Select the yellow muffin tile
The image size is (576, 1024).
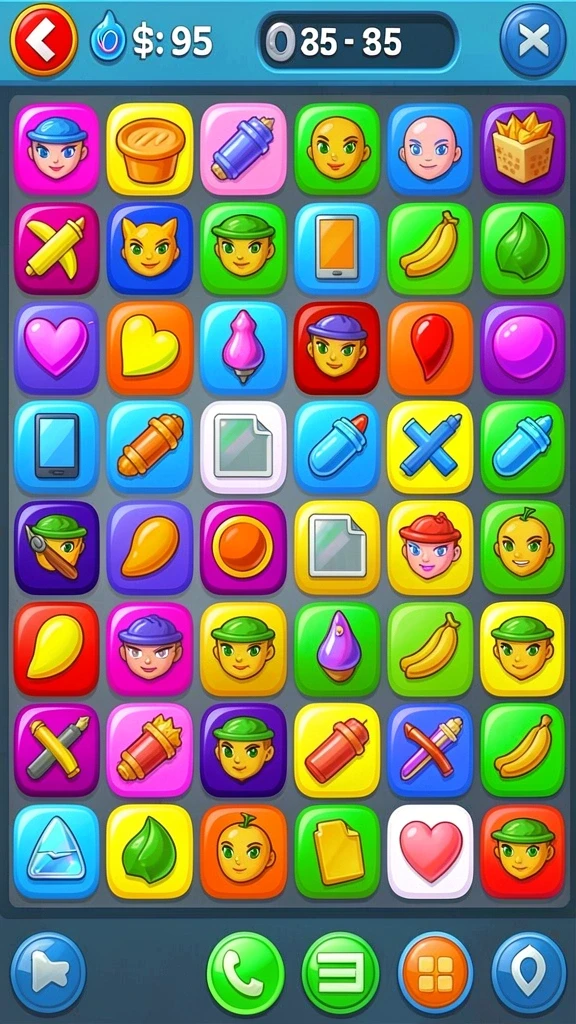[x=150, y=150]
